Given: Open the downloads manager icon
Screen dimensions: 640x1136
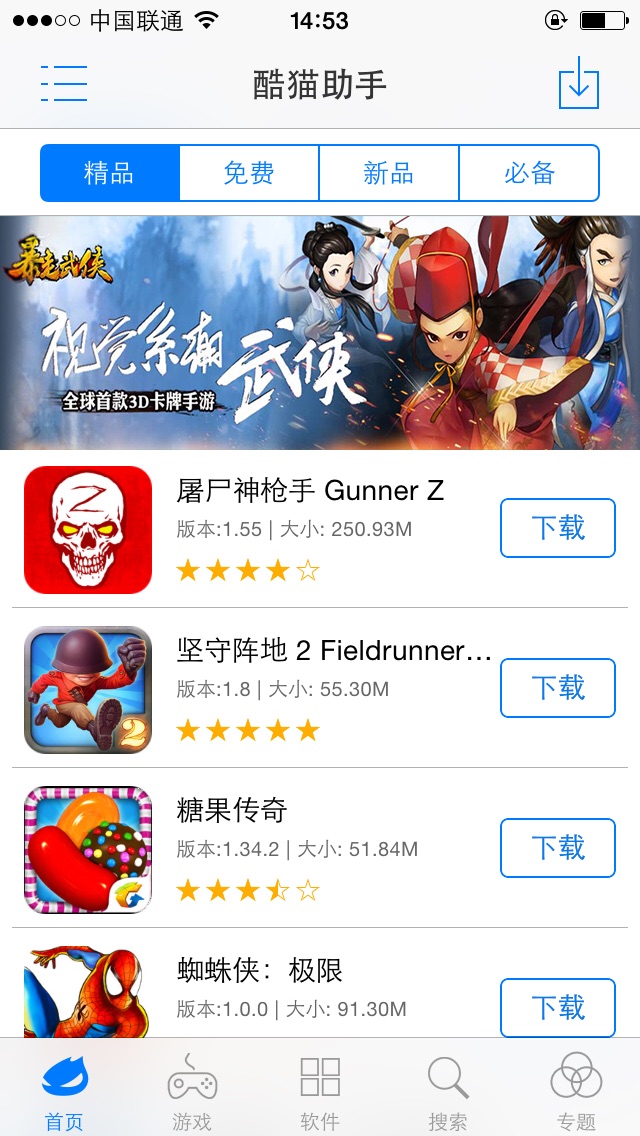Looking at the screenshot, I should point(578,83).
